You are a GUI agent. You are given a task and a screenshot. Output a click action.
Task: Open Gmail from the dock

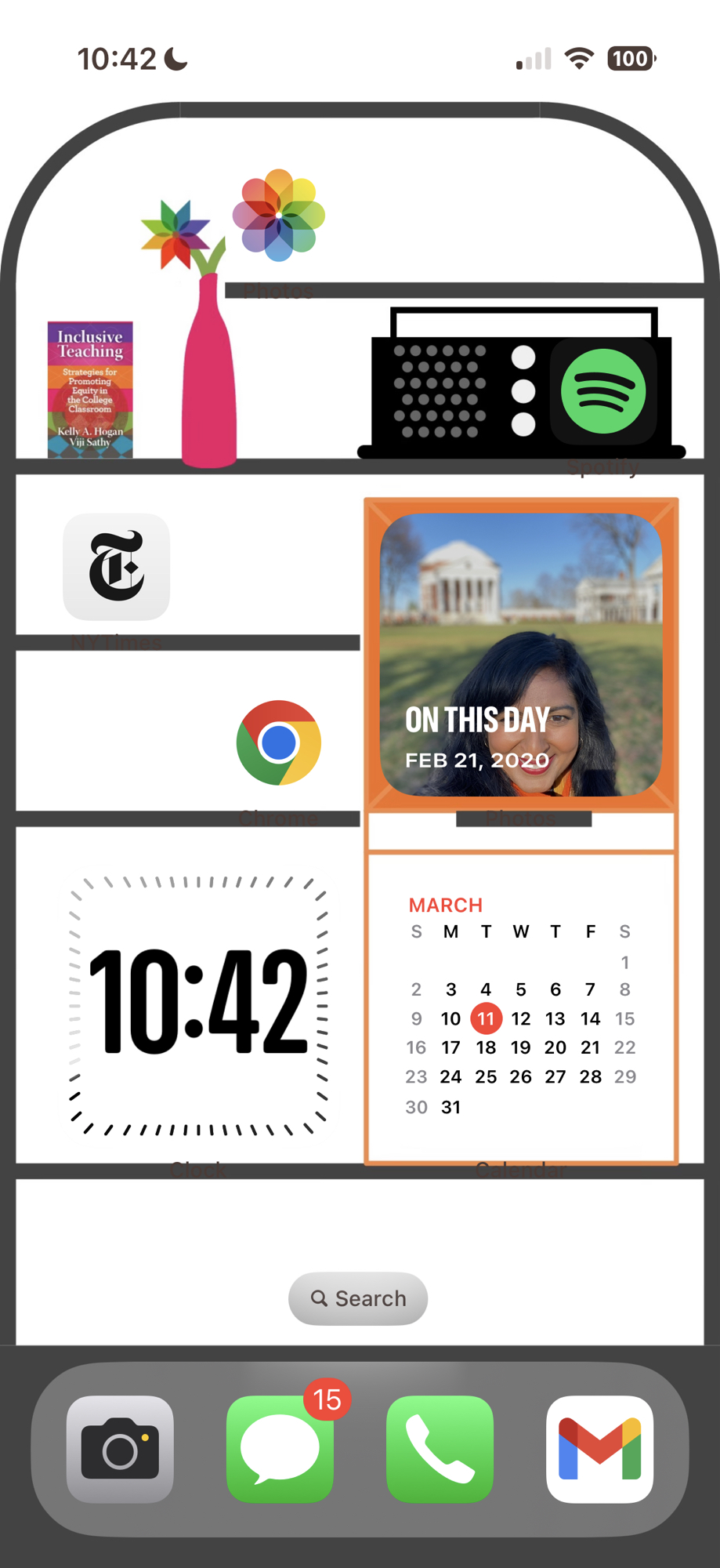tap(599, 1449)
